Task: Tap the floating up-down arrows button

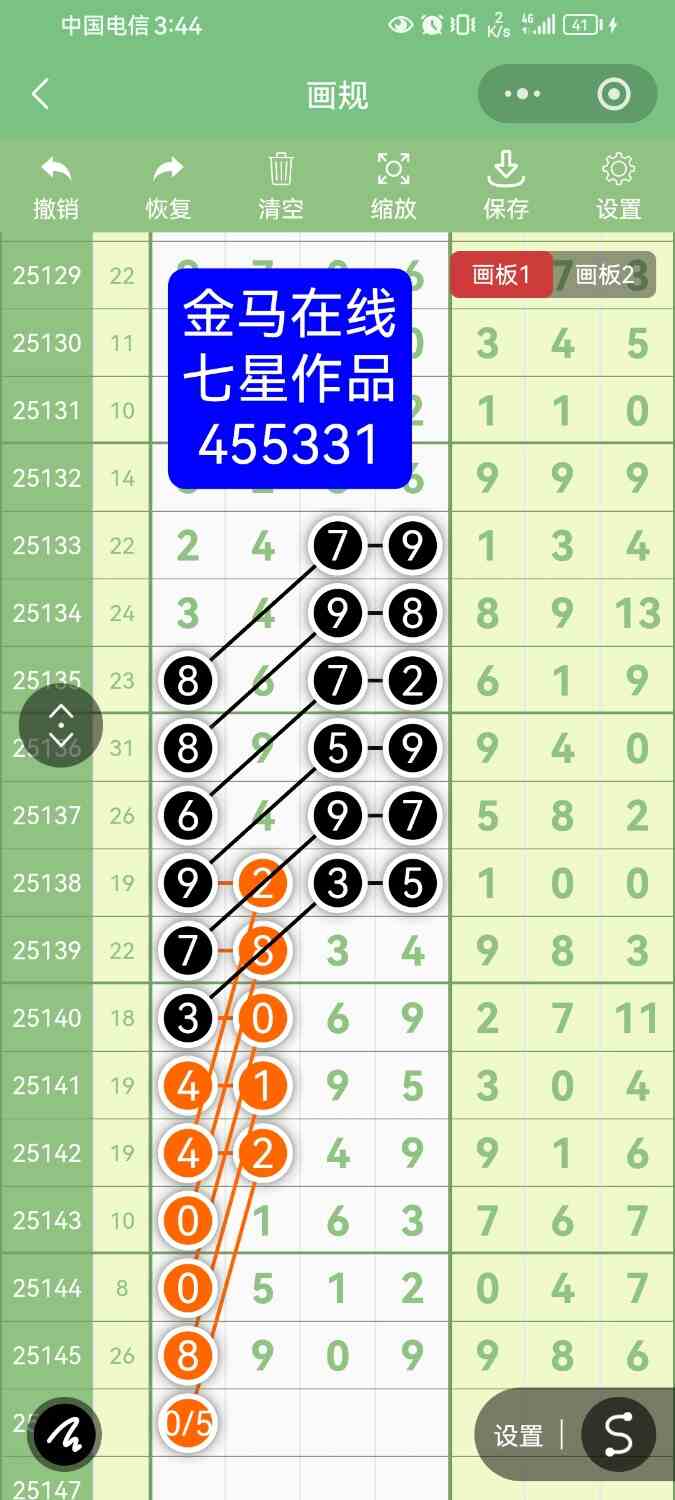Action: coord(61,725)
